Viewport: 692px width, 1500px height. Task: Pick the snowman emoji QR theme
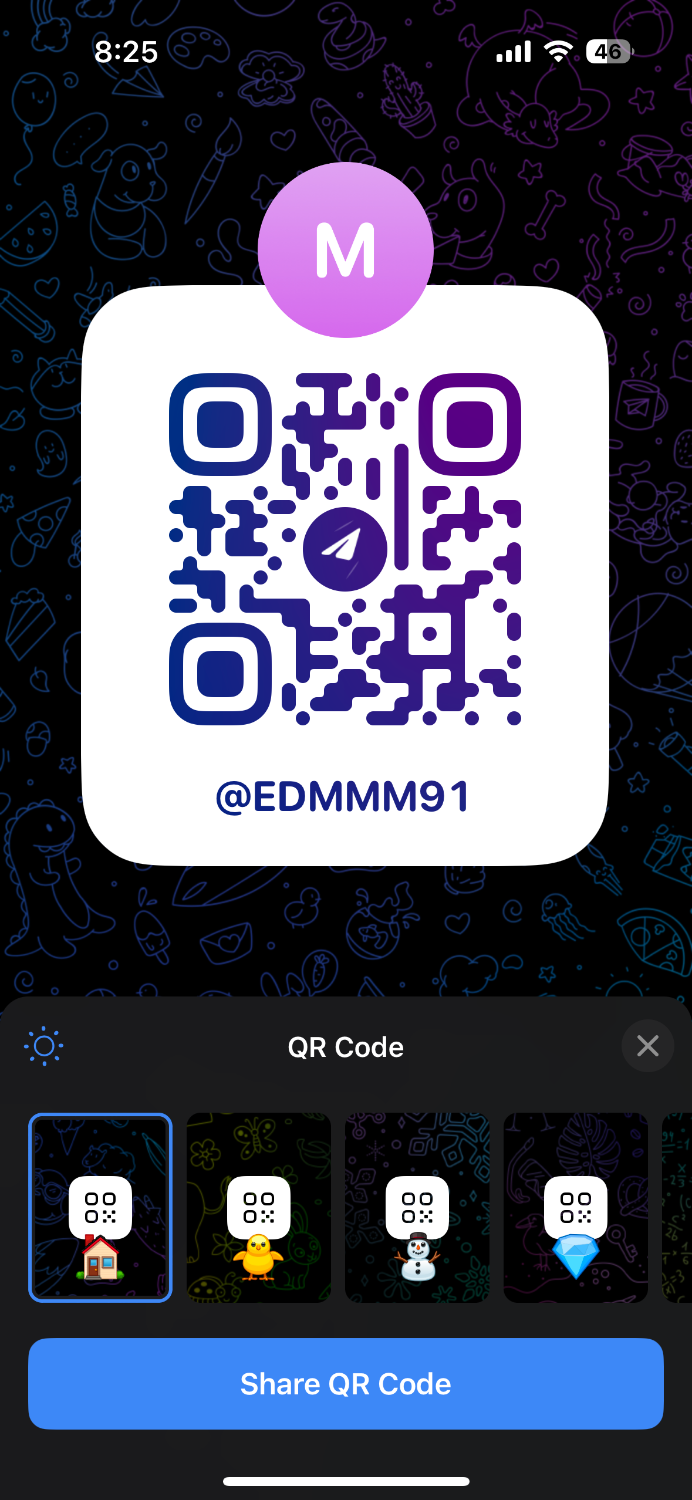click(417, 1208)
